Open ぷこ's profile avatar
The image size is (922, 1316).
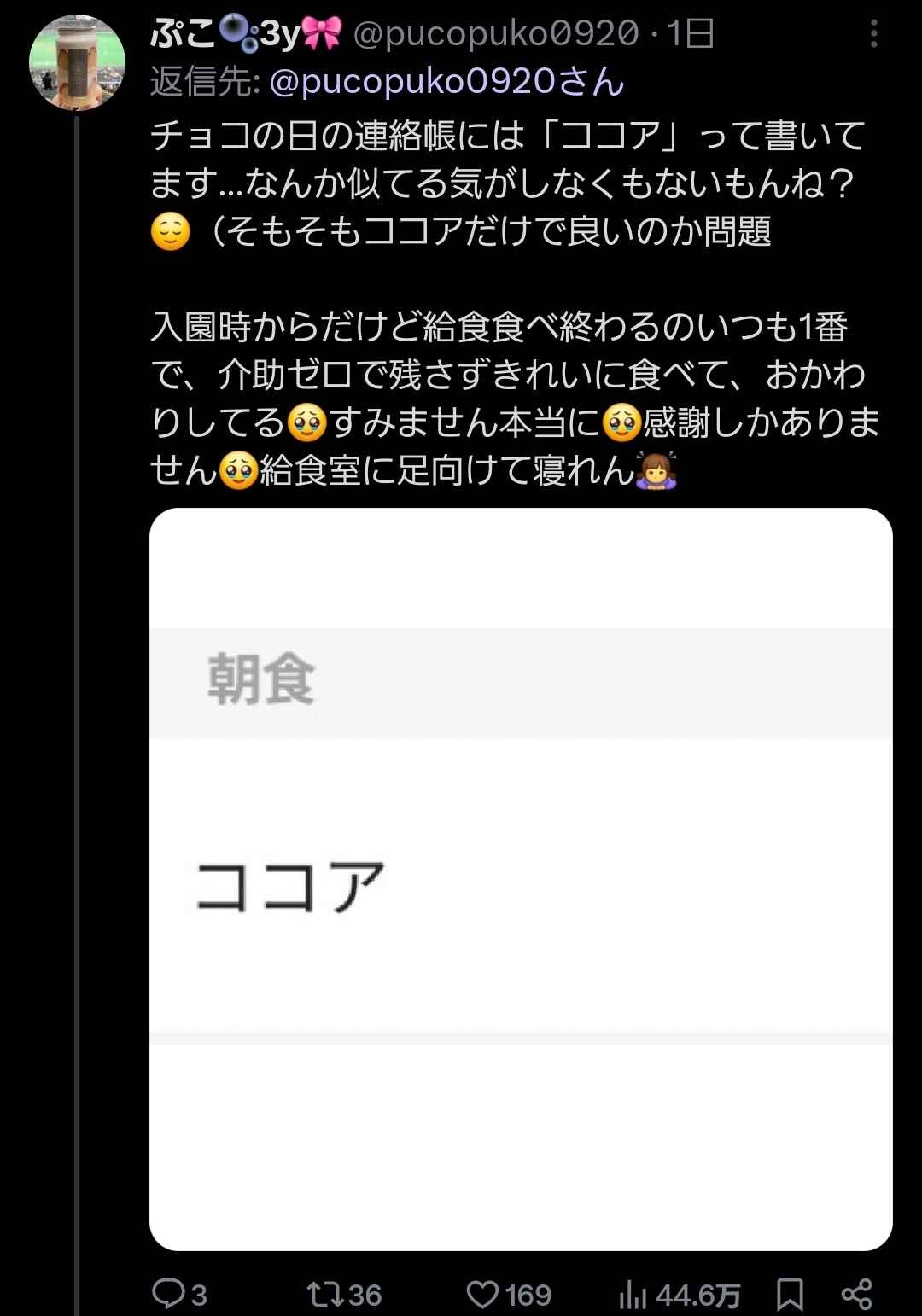pyautogui.click(x=77, y=63)
